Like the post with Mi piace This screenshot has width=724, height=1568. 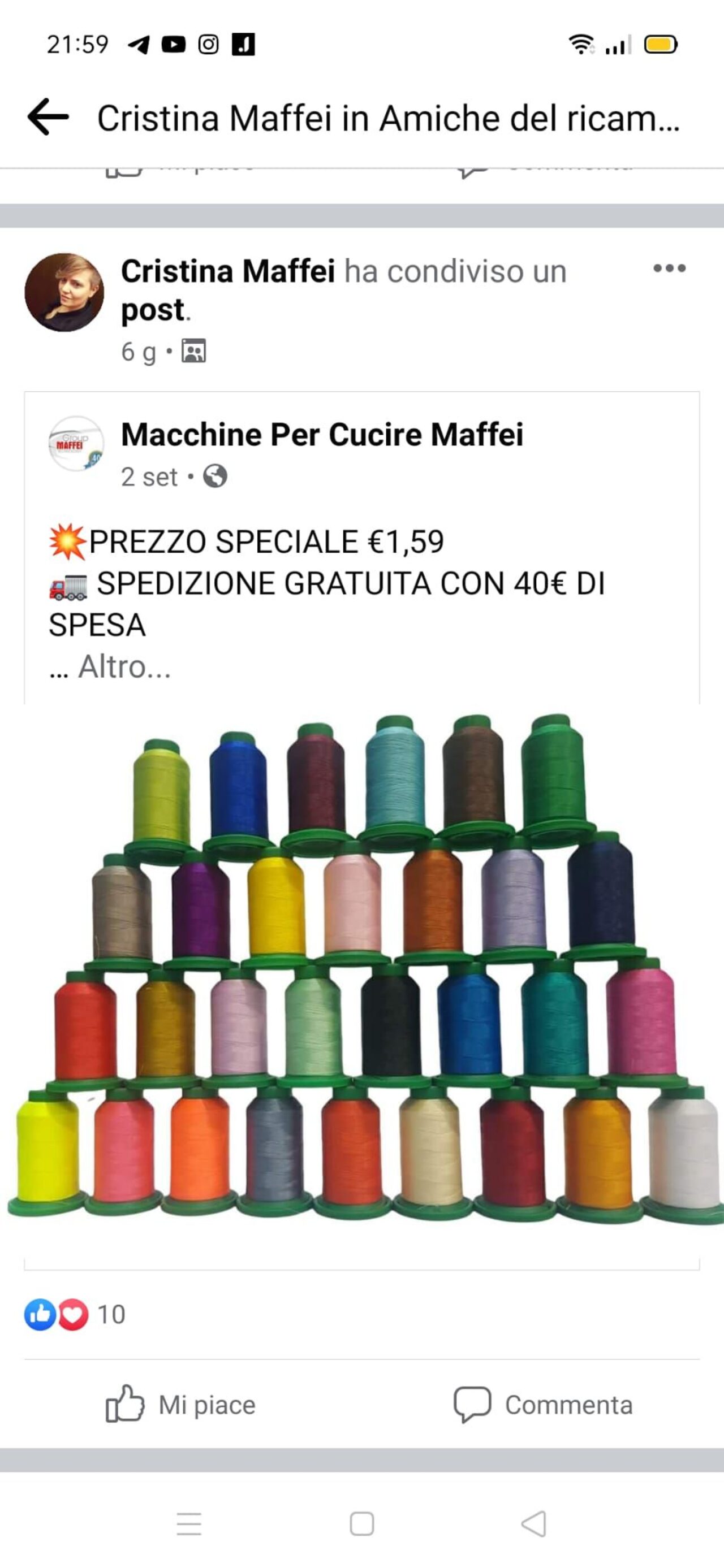click(181, 1405)
